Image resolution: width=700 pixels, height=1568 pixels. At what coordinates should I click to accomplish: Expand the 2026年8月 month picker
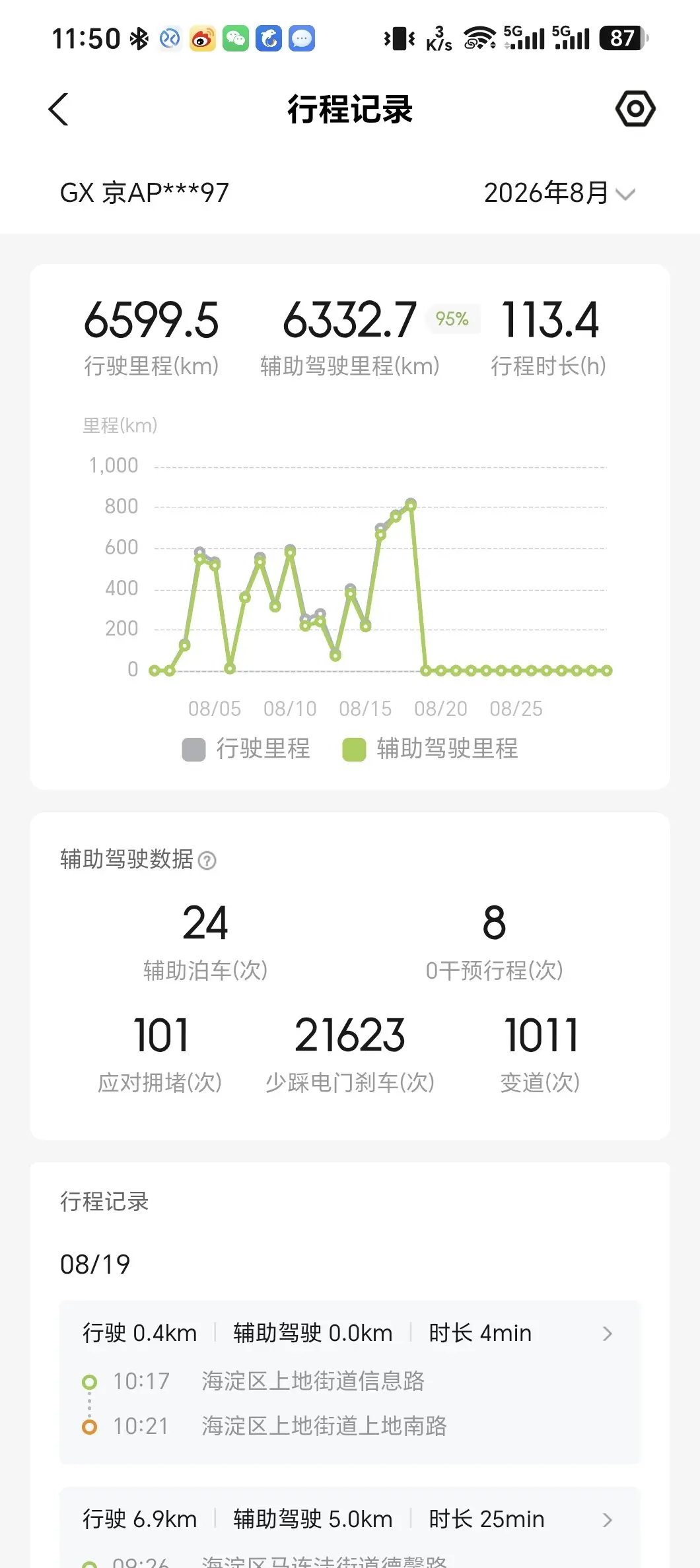(559, 193)
